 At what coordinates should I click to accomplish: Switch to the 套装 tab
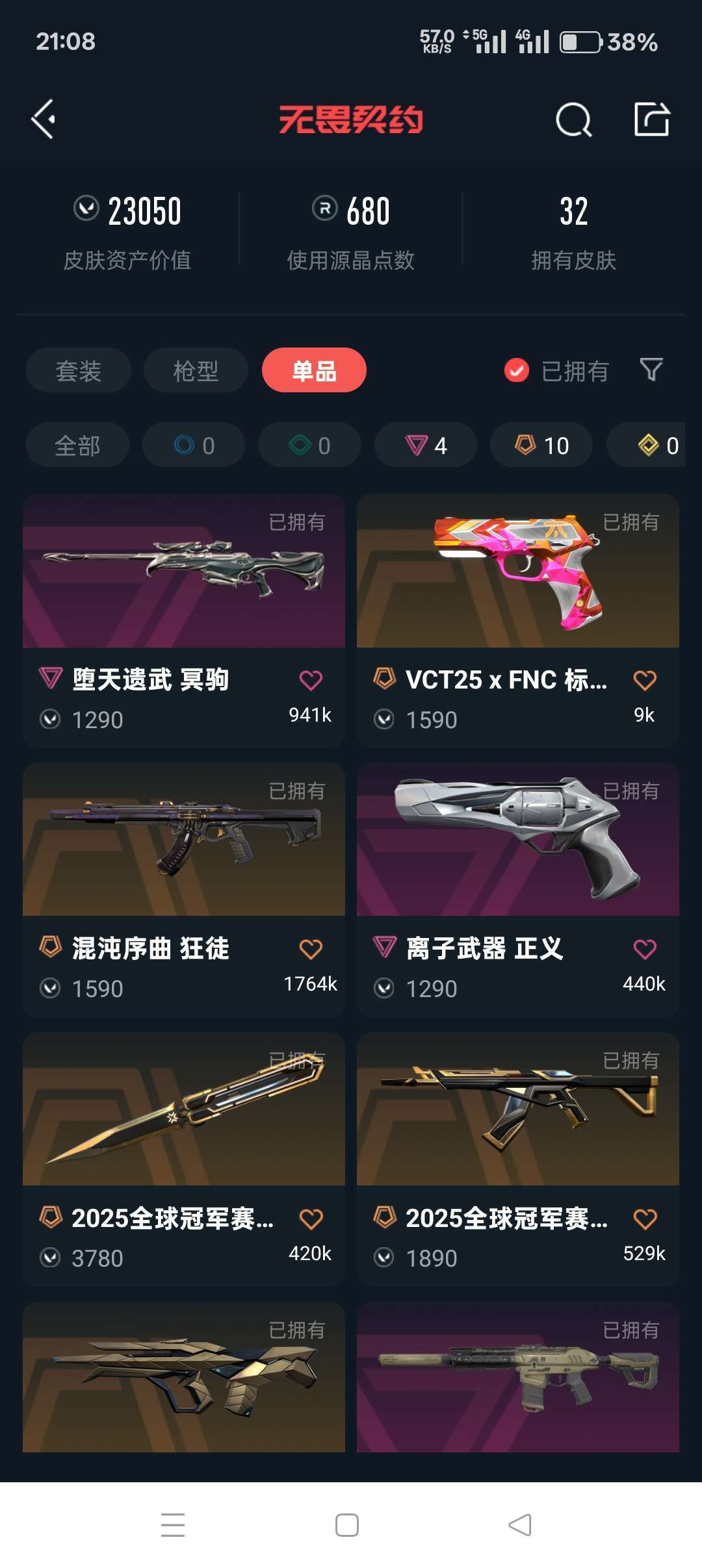[x=79, y=370]
